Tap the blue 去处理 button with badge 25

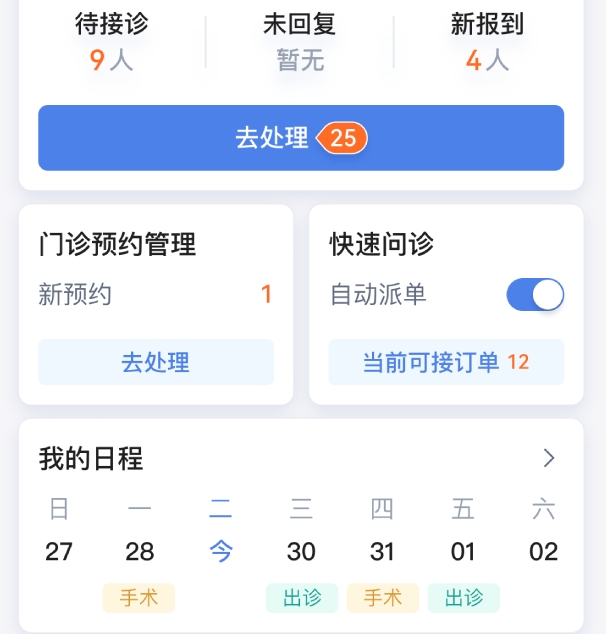[x=301, y=138]
